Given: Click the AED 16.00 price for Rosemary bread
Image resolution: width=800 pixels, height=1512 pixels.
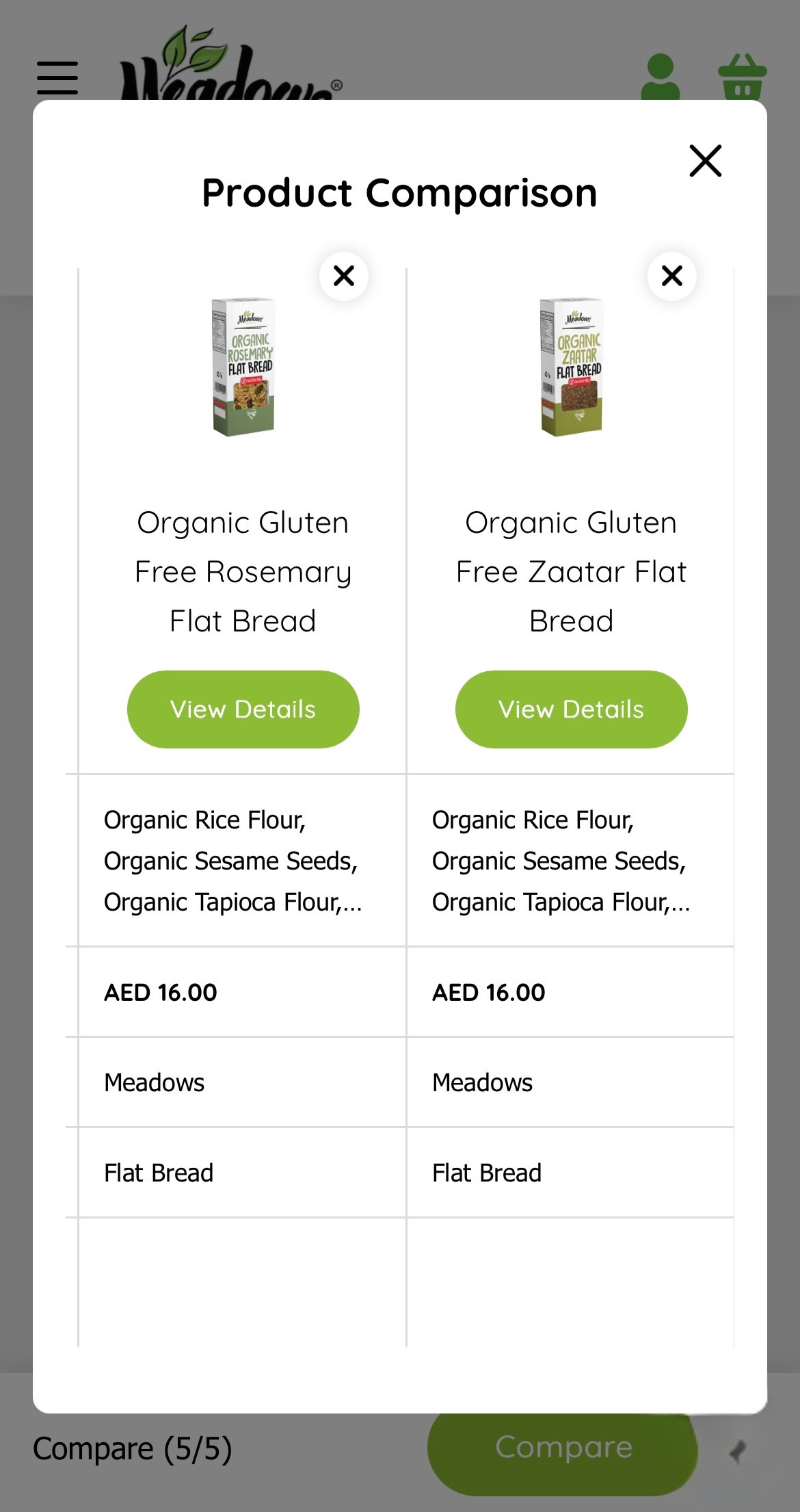Looking at the screenshot, I should 159,991.
